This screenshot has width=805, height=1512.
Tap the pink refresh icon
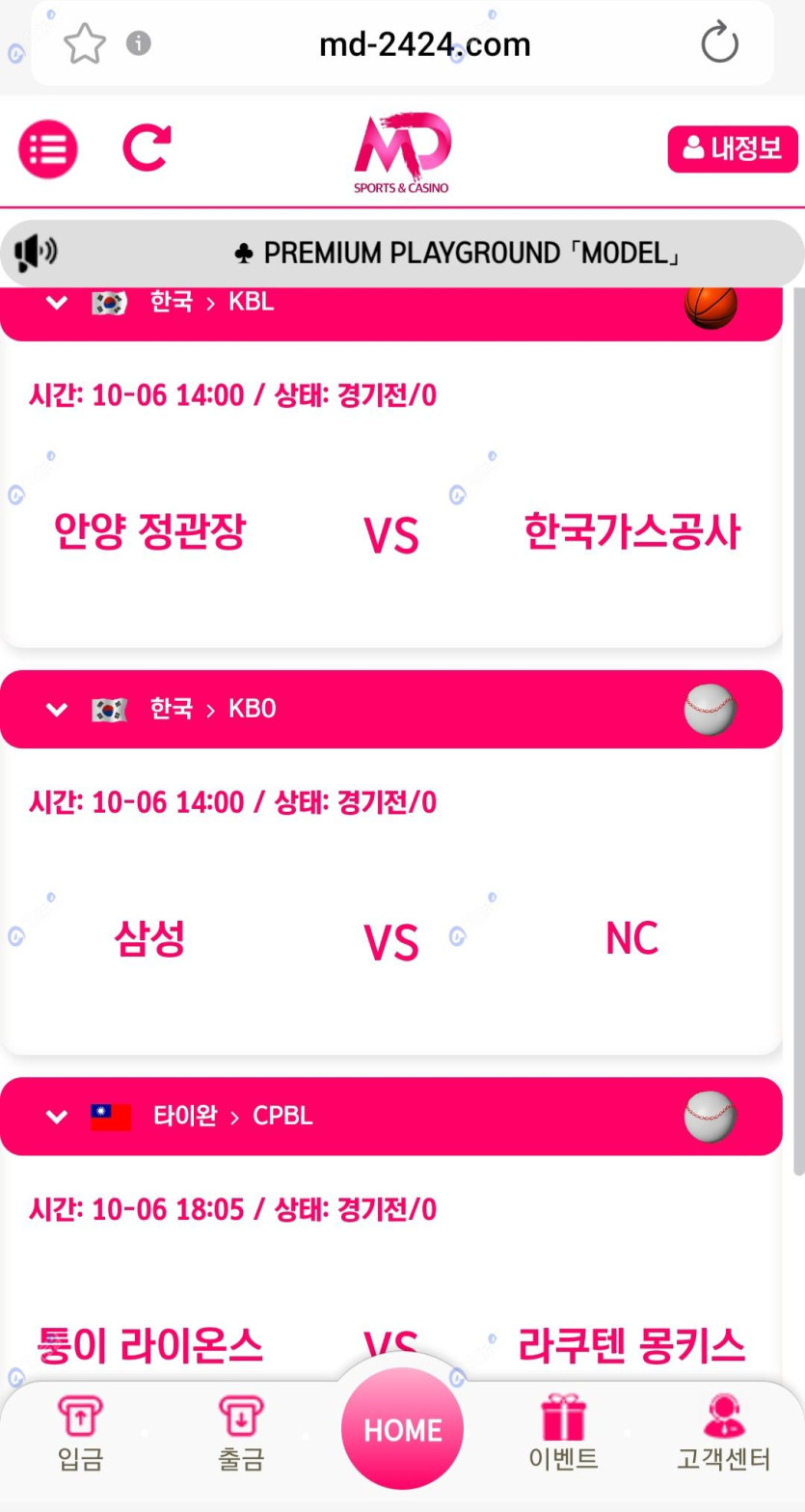pos(147,148)
